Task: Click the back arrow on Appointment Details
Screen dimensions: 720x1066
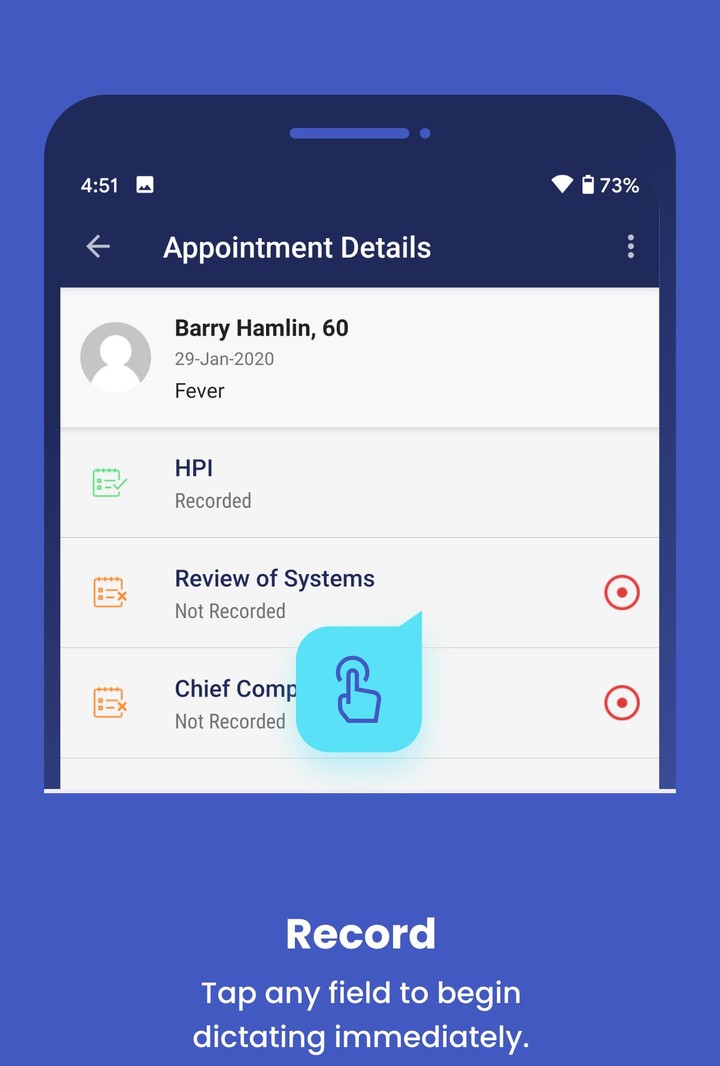Action: pos(97,246)
